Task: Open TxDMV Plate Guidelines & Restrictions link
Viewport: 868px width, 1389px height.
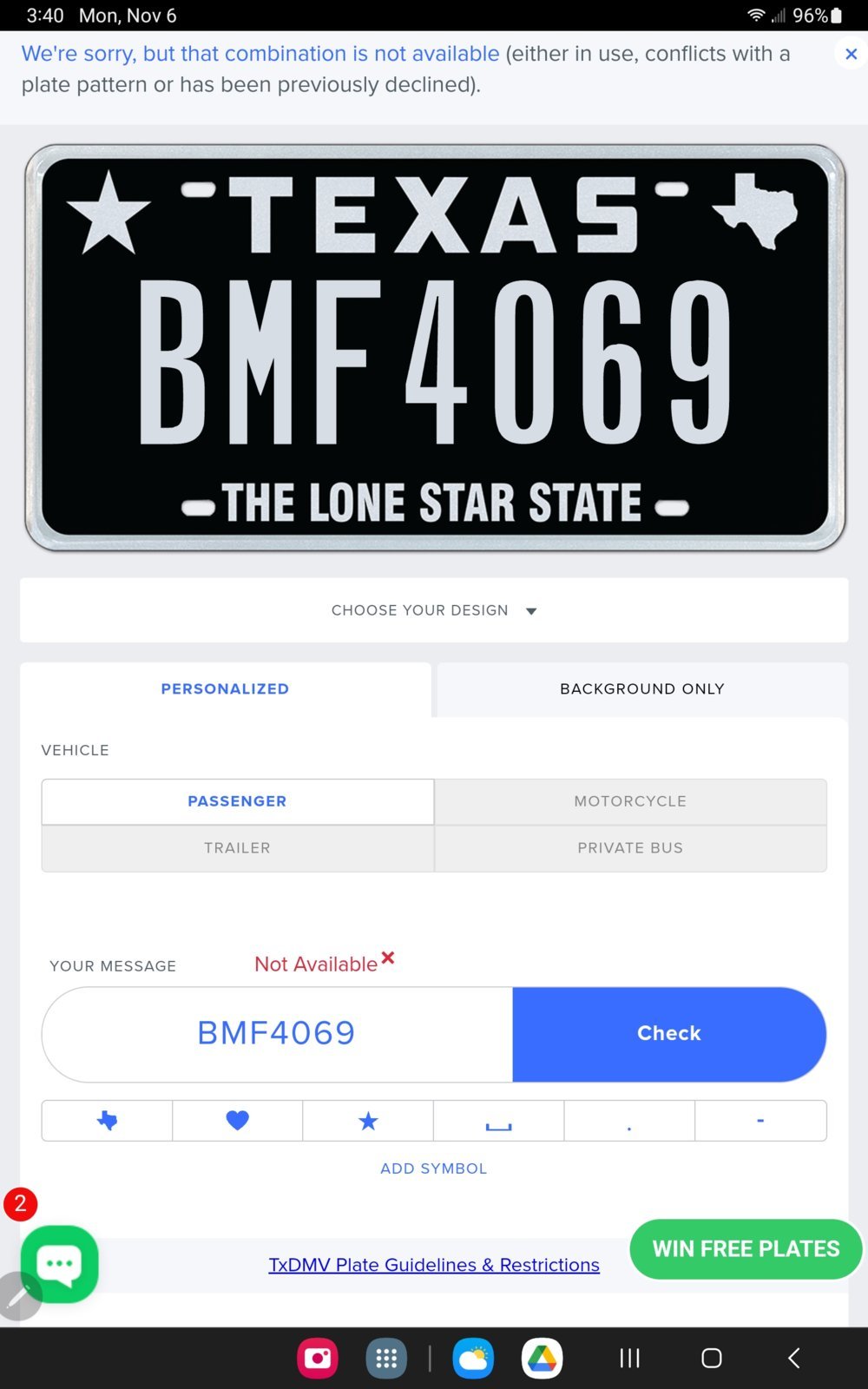Action: pos(434,1265)
